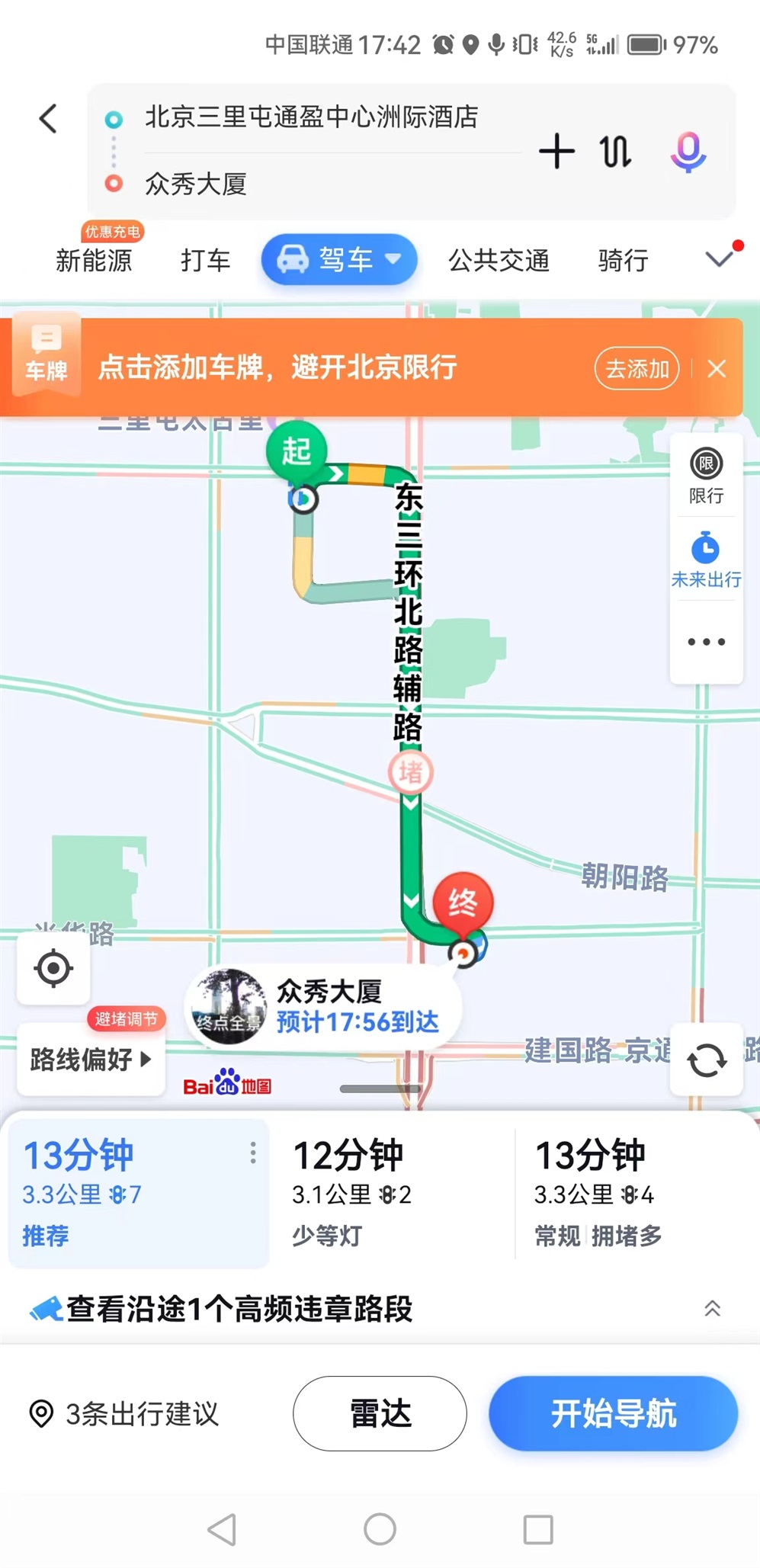Go back using the top-left arrow
The image size is (760, 1568).
(48, 119)
